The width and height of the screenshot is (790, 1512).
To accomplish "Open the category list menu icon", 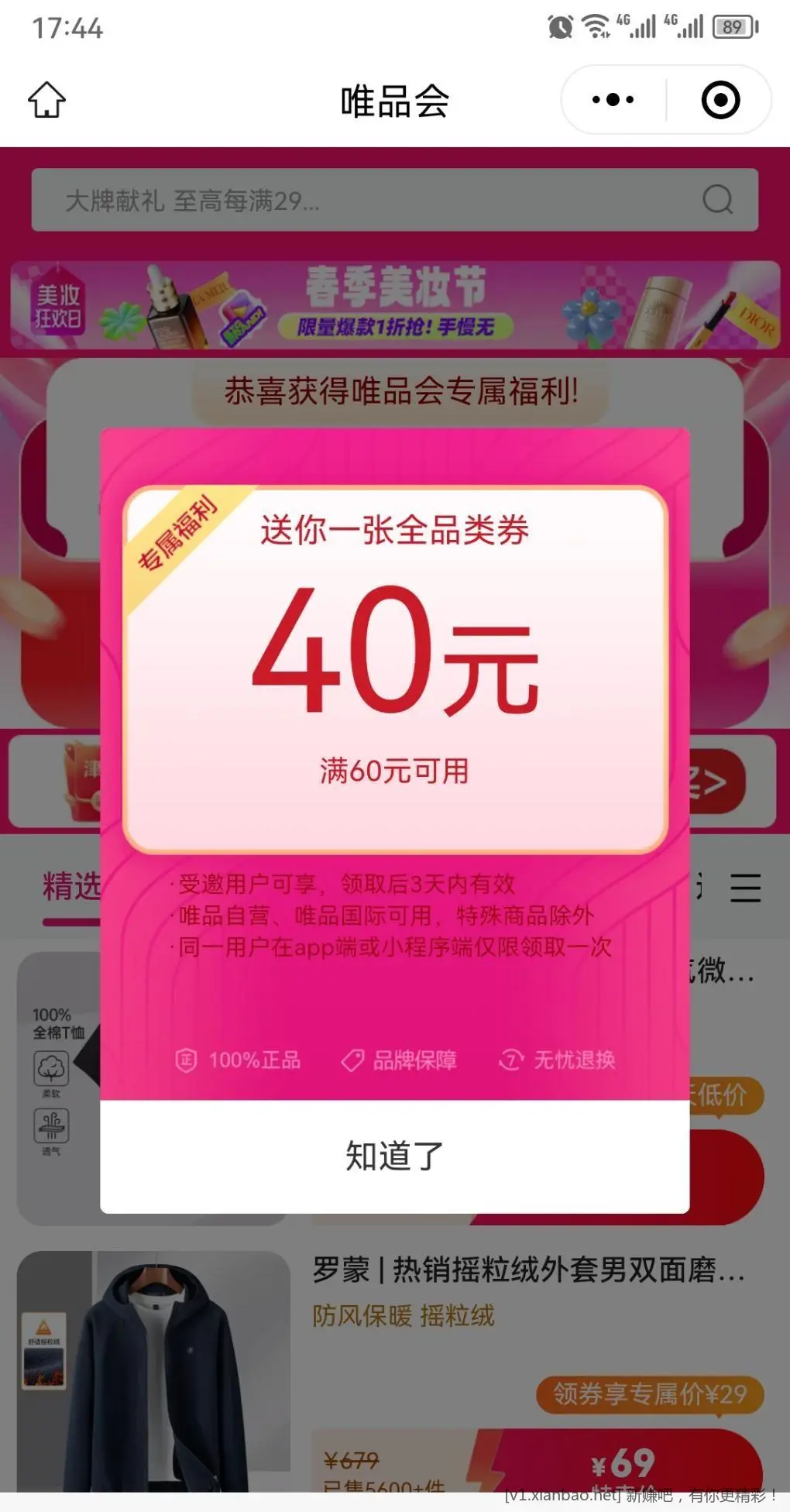I will coord(745,888).
